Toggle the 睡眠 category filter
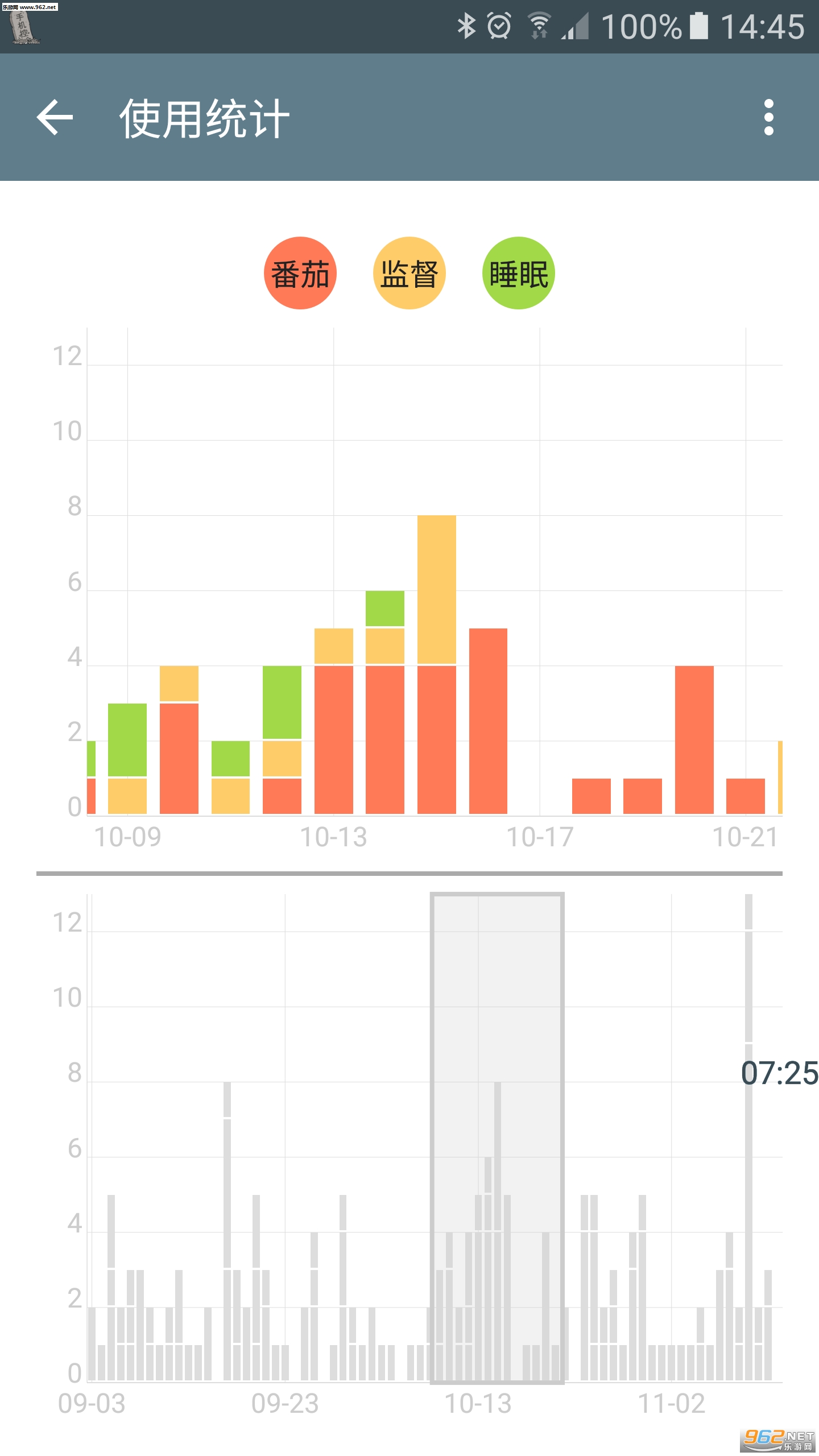This screenshot has height=1456, width=819. (519, 273)
